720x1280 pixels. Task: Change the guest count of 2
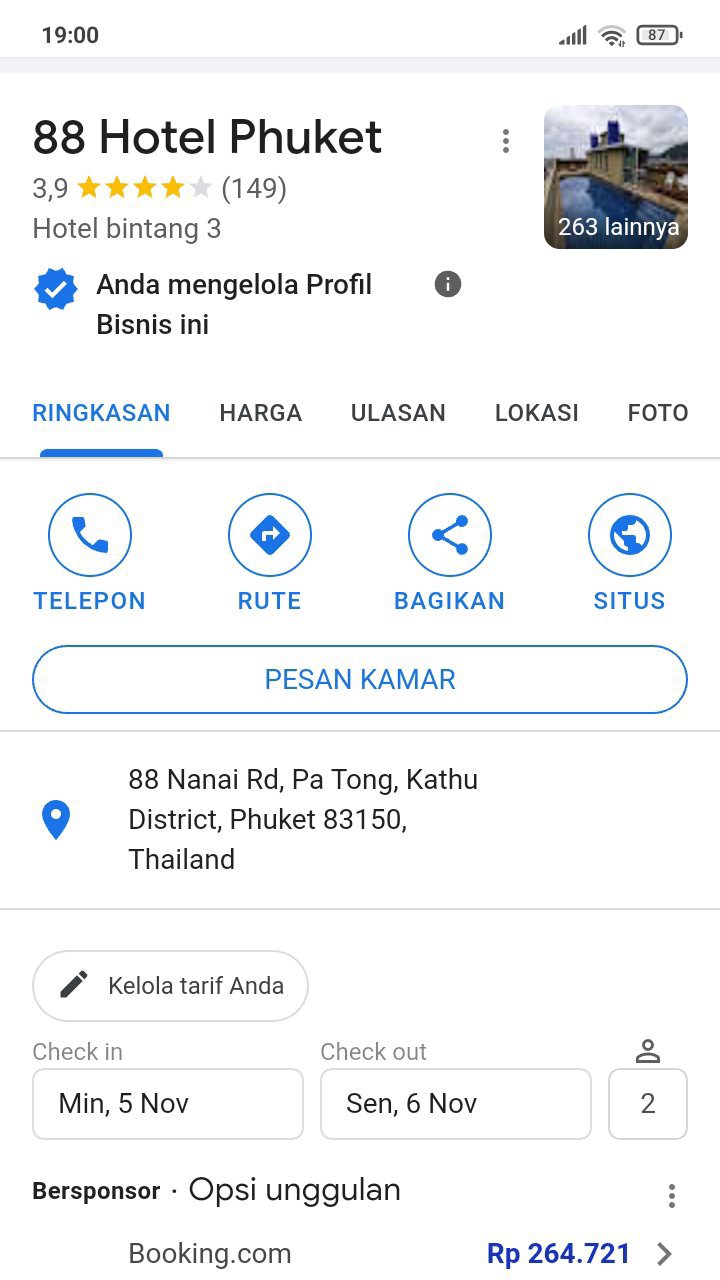click(x=647, y=1104)
